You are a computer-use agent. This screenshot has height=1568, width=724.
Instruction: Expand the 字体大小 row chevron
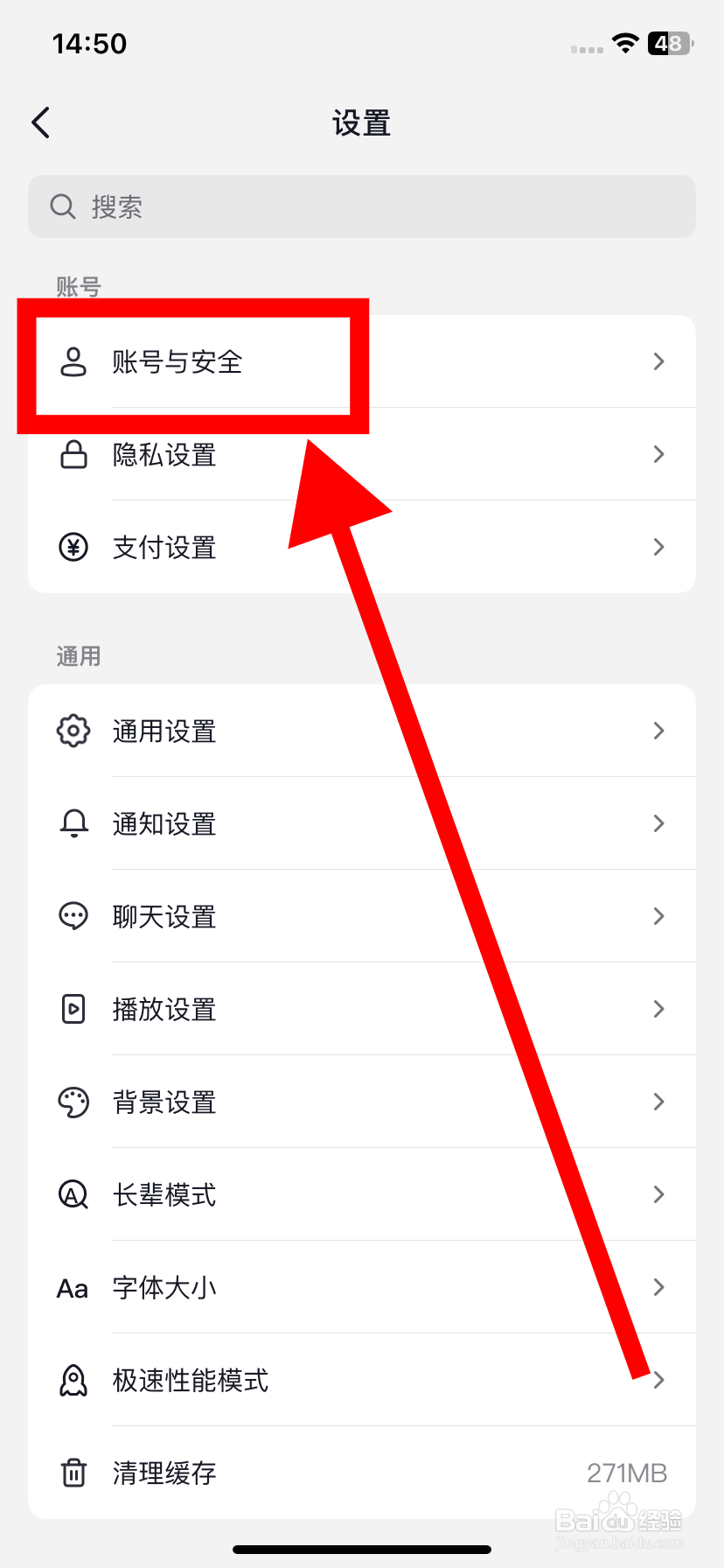coord(658,1287)
